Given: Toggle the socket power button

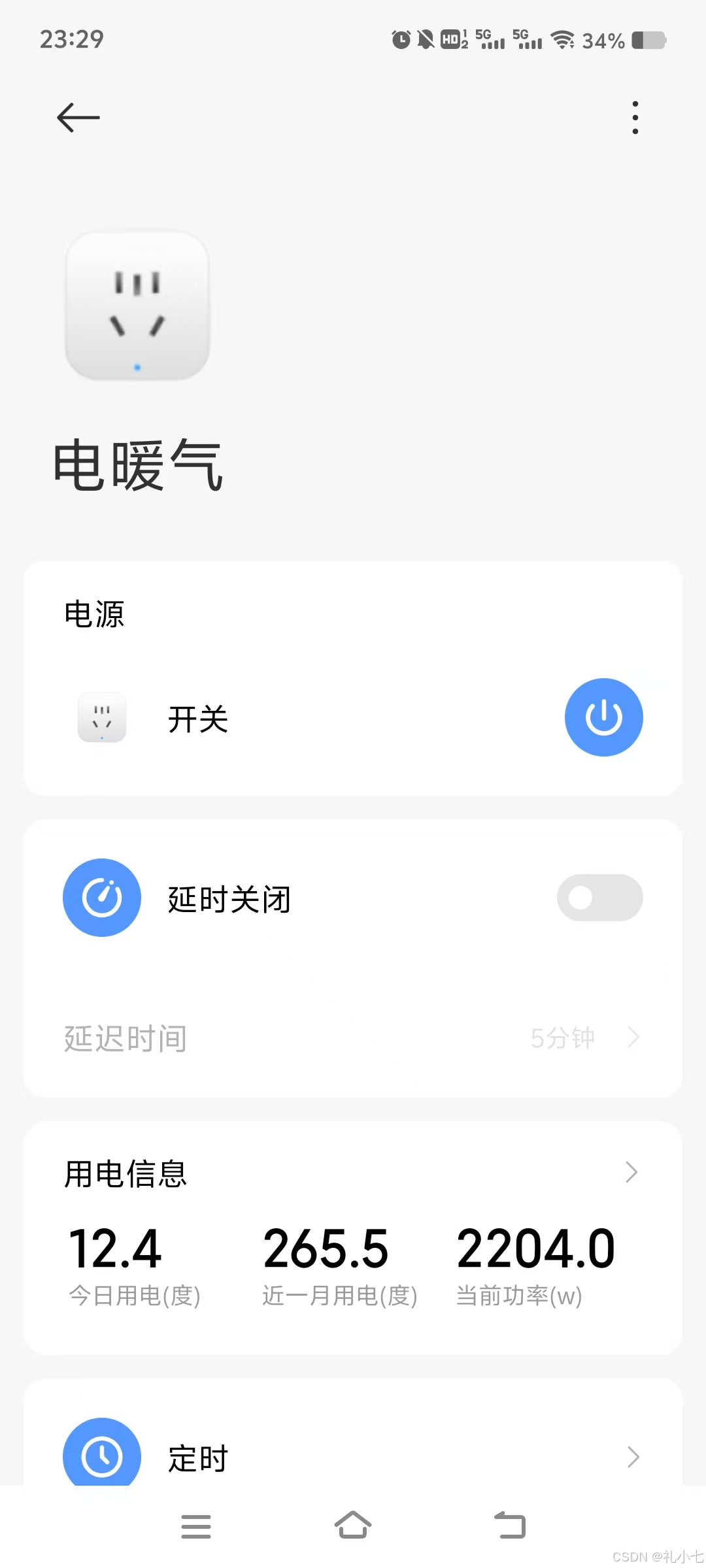Looking at the screenshot, I should 603,717.
